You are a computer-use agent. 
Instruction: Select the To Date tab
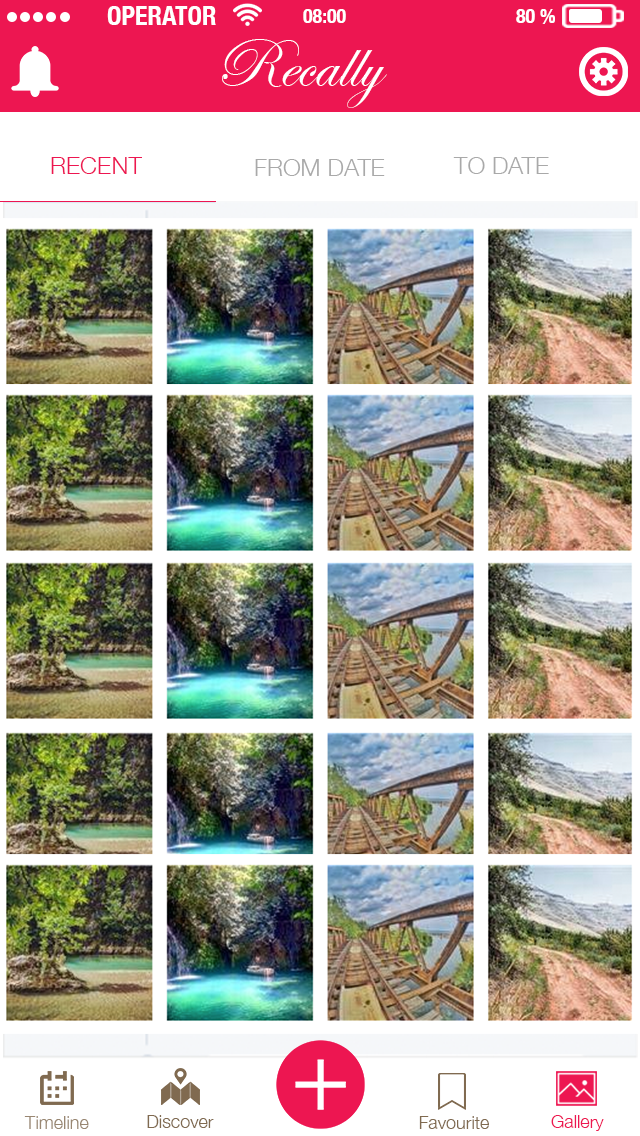coord(501,166)
